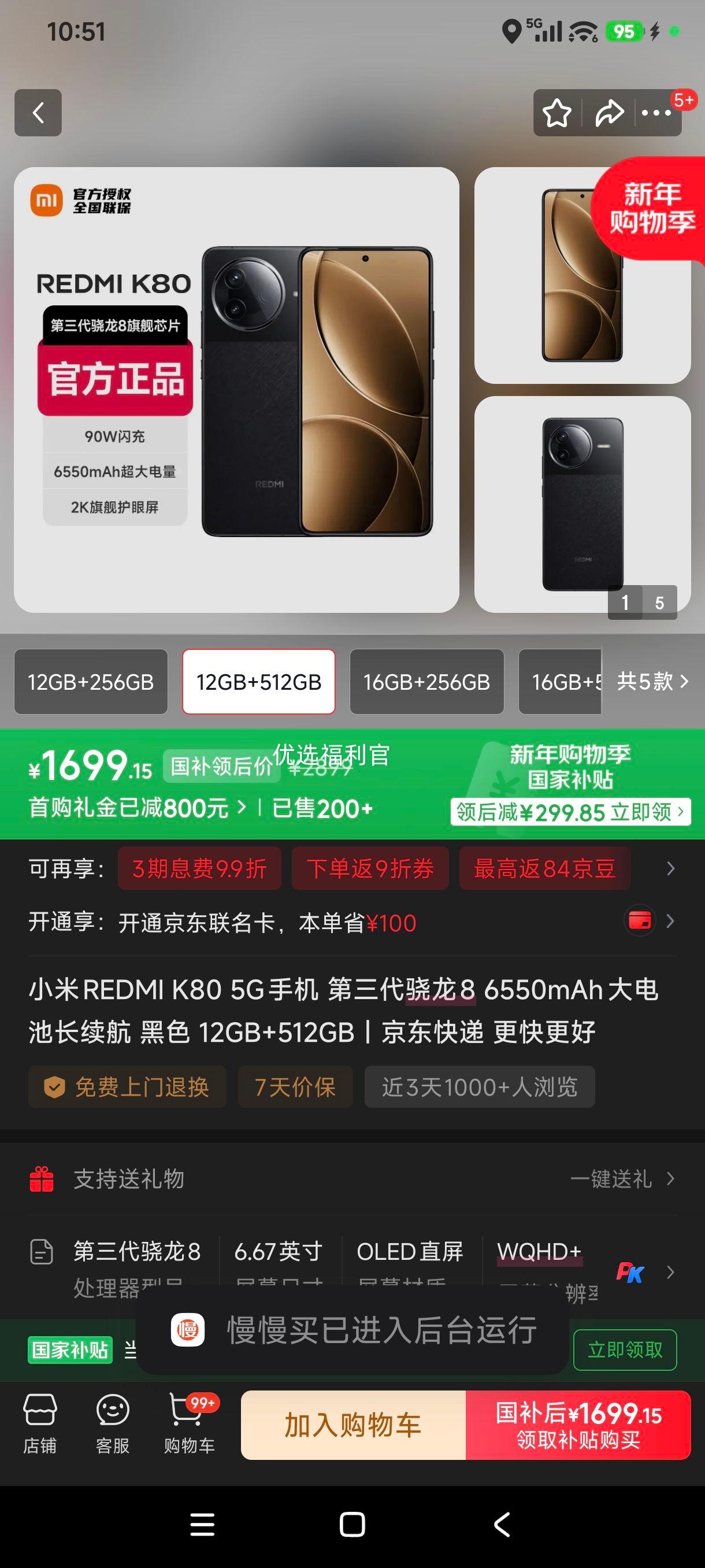This screenshot has width=705, height=1568.
Task: Switch to the 12GB+256GB variant
Action: [x=91, y=682]
